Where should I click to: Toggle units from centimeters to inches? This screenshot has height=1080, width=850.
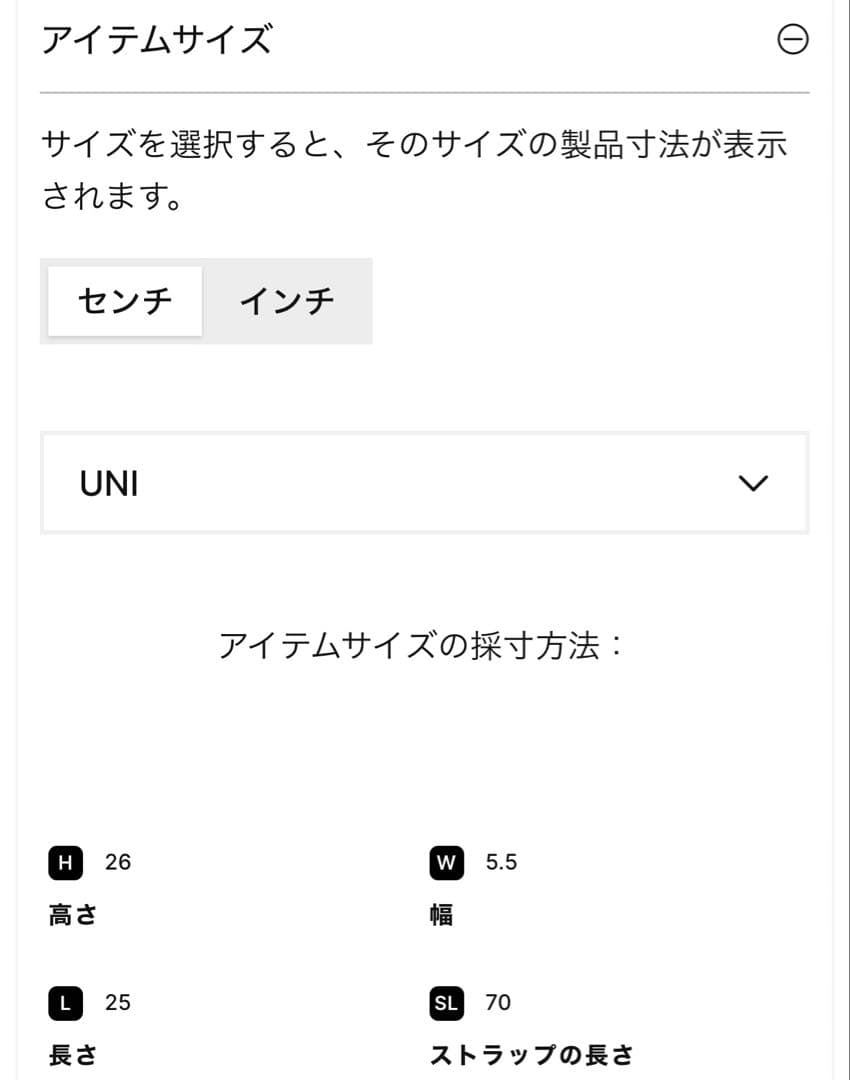[x=287, y=301]
